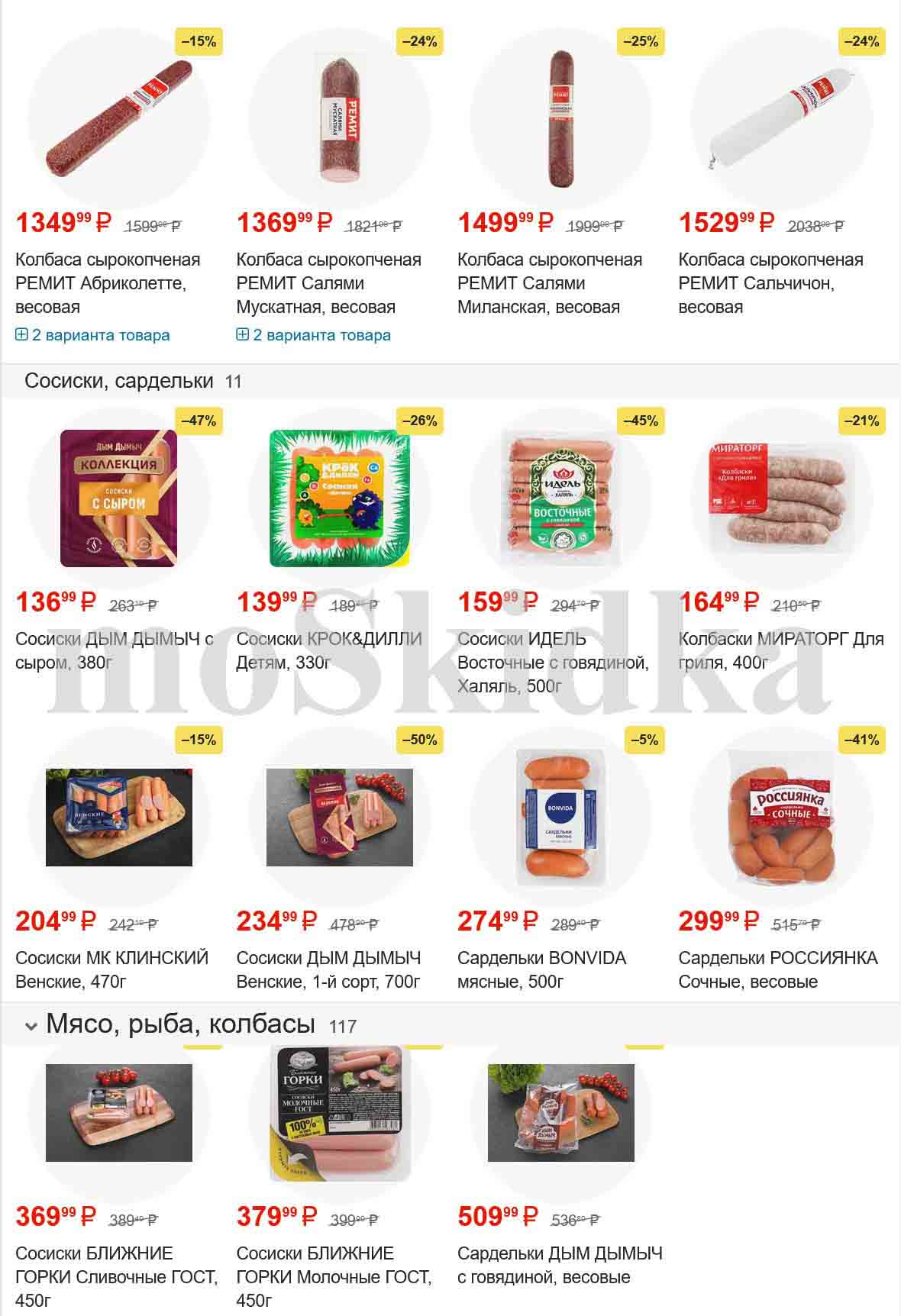Select Сосиски ДЫМ ДЫМЫЧ Венские 700г
The image size is (901, 1316).
pyautogui.click(x=328, y=969)
